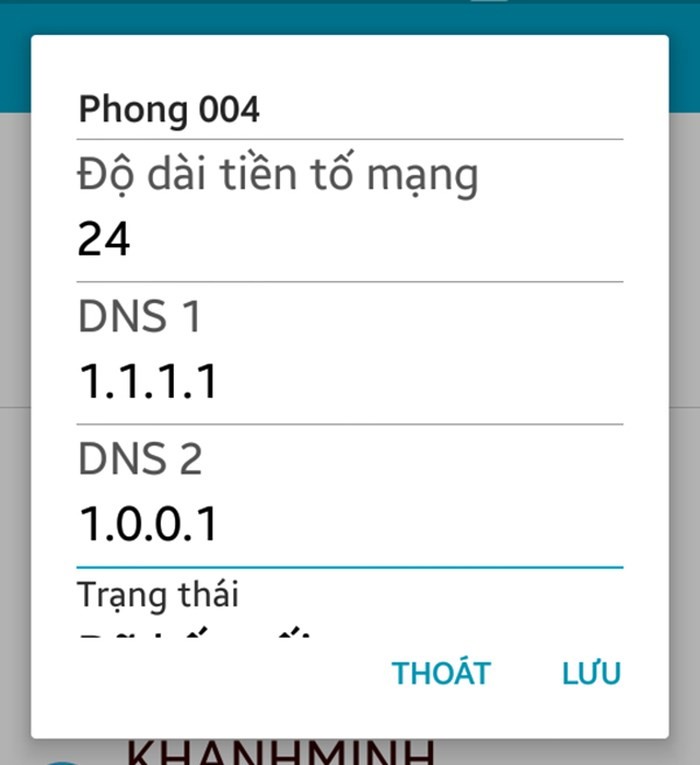Save the settings with LƯU

coord(591,674)
